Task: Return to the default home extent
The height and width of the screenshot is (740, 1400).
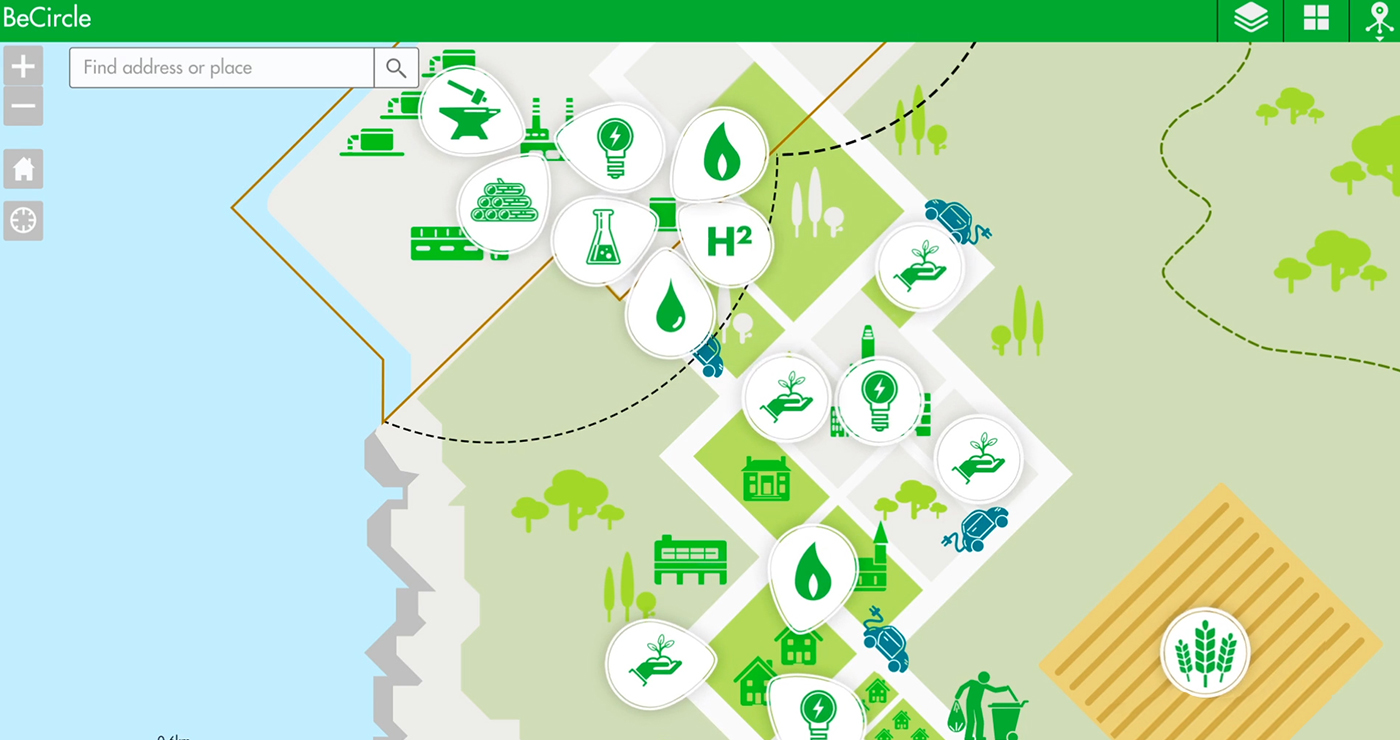Action: [23, 170]
